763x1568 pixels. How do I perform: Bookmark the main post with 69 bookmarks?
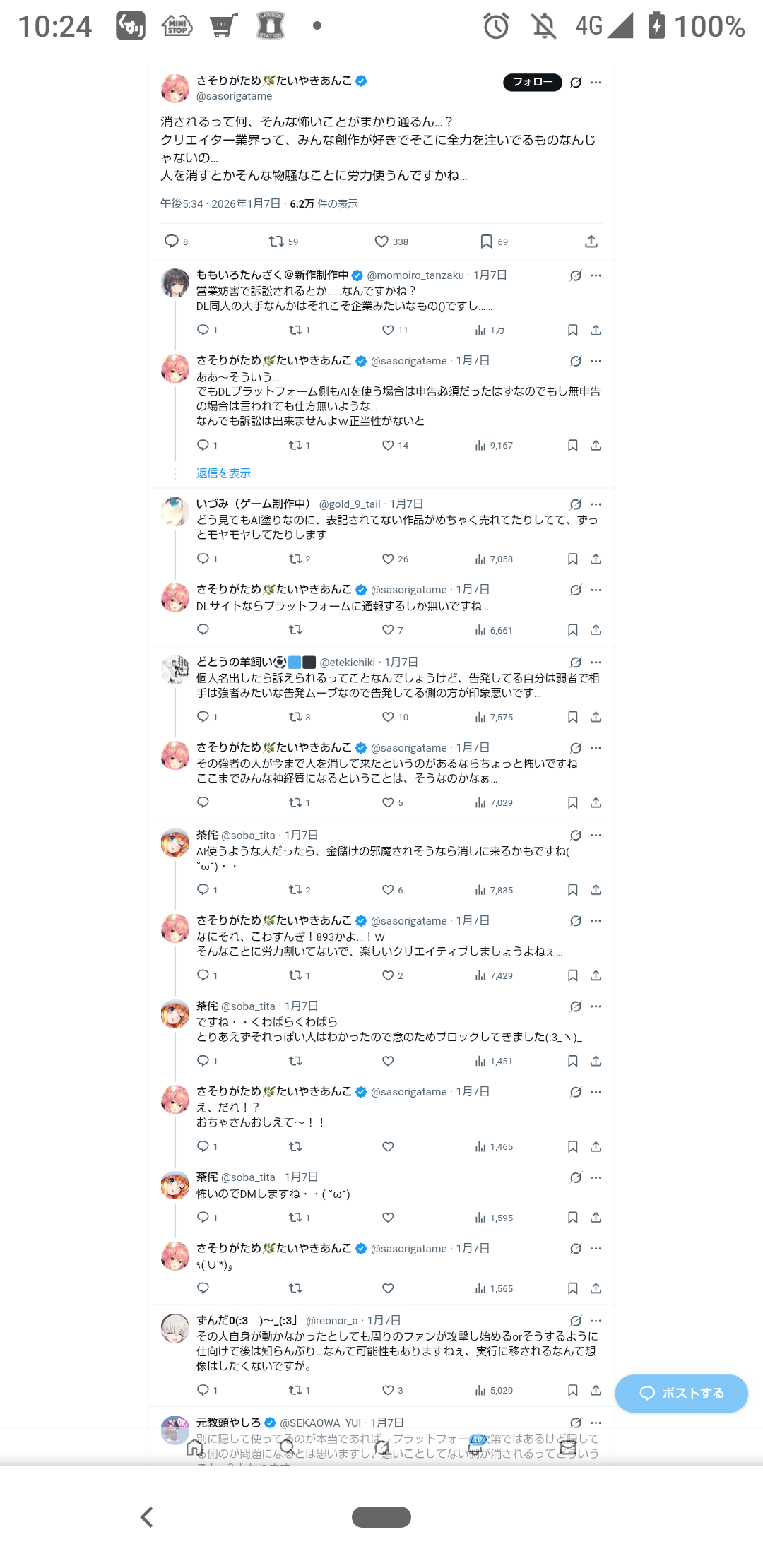pos(486,242)
